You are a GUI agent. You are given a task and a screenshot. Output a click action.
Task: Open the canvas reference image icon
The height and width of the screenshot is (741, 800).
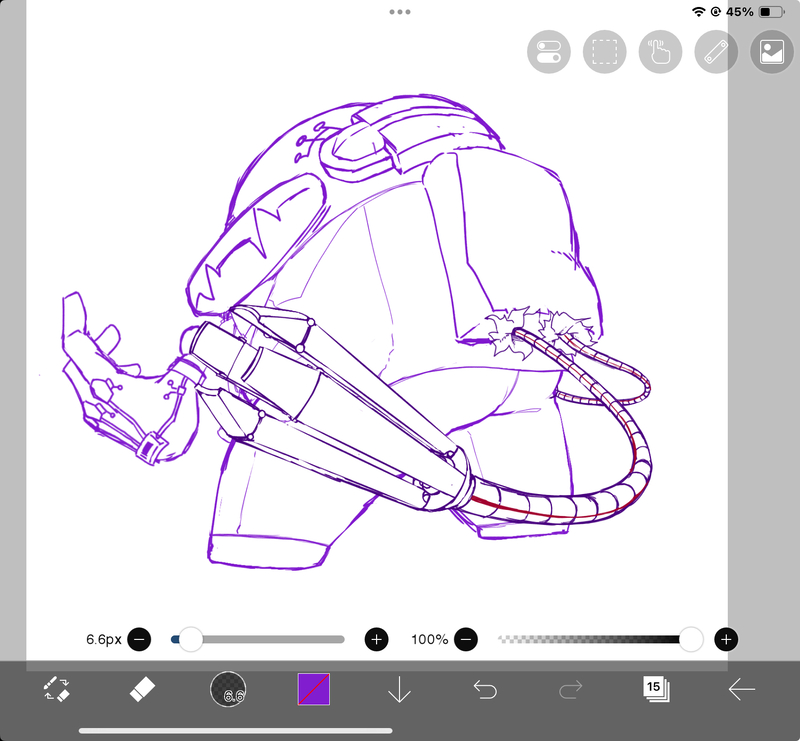pyautogui.click(x=771, y=52)
